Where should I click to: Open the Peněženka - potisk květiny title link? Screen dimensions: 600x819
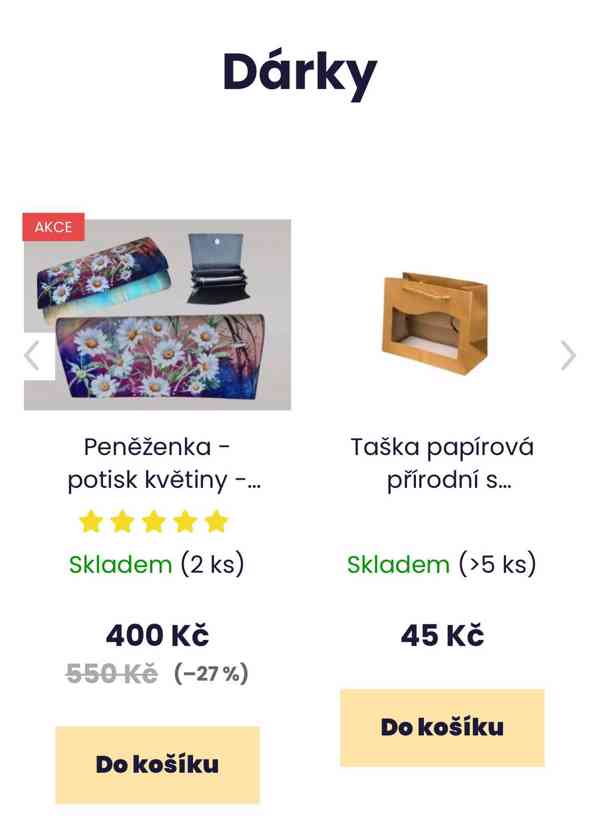coord(162,463)
